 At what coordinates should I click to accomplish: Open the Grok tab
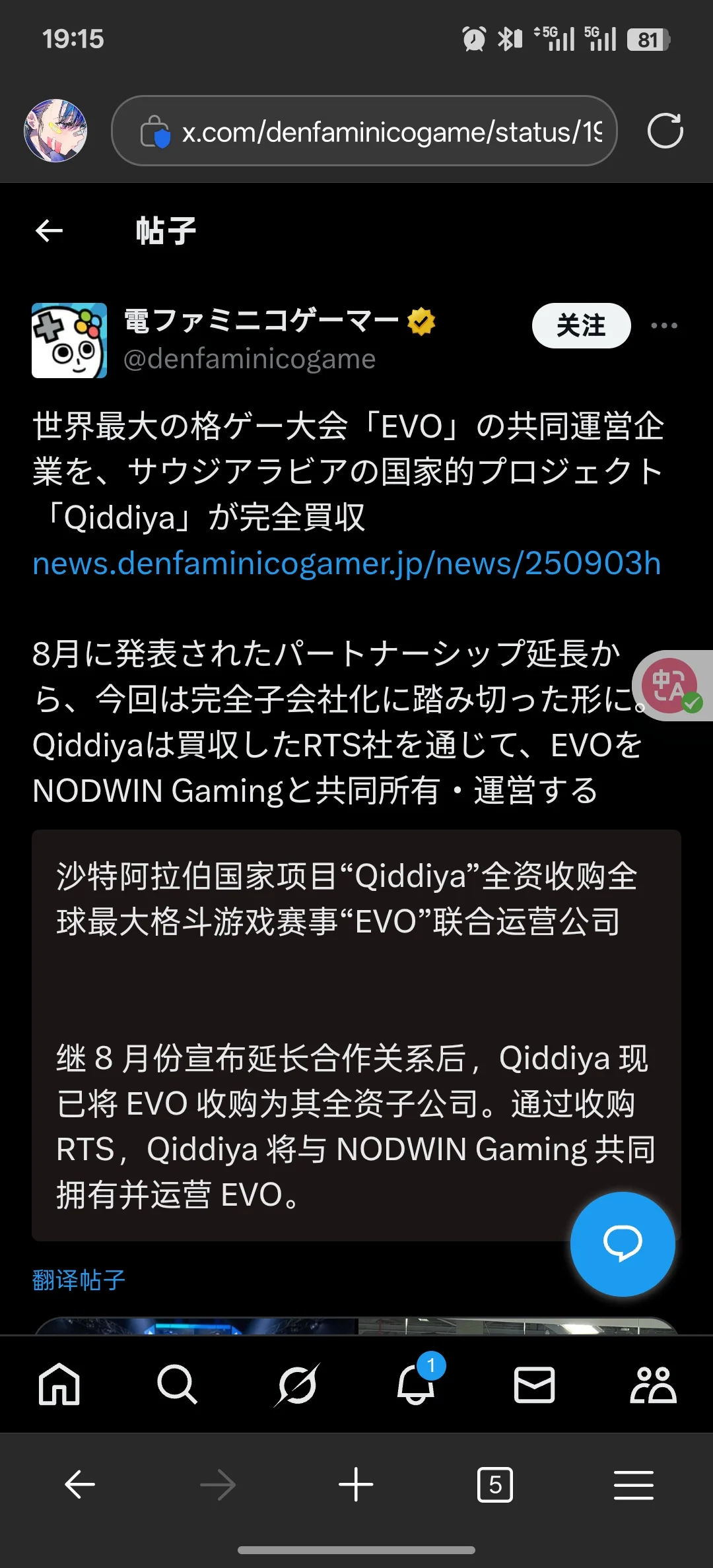pyautogui.click(x=297, y=1384)
